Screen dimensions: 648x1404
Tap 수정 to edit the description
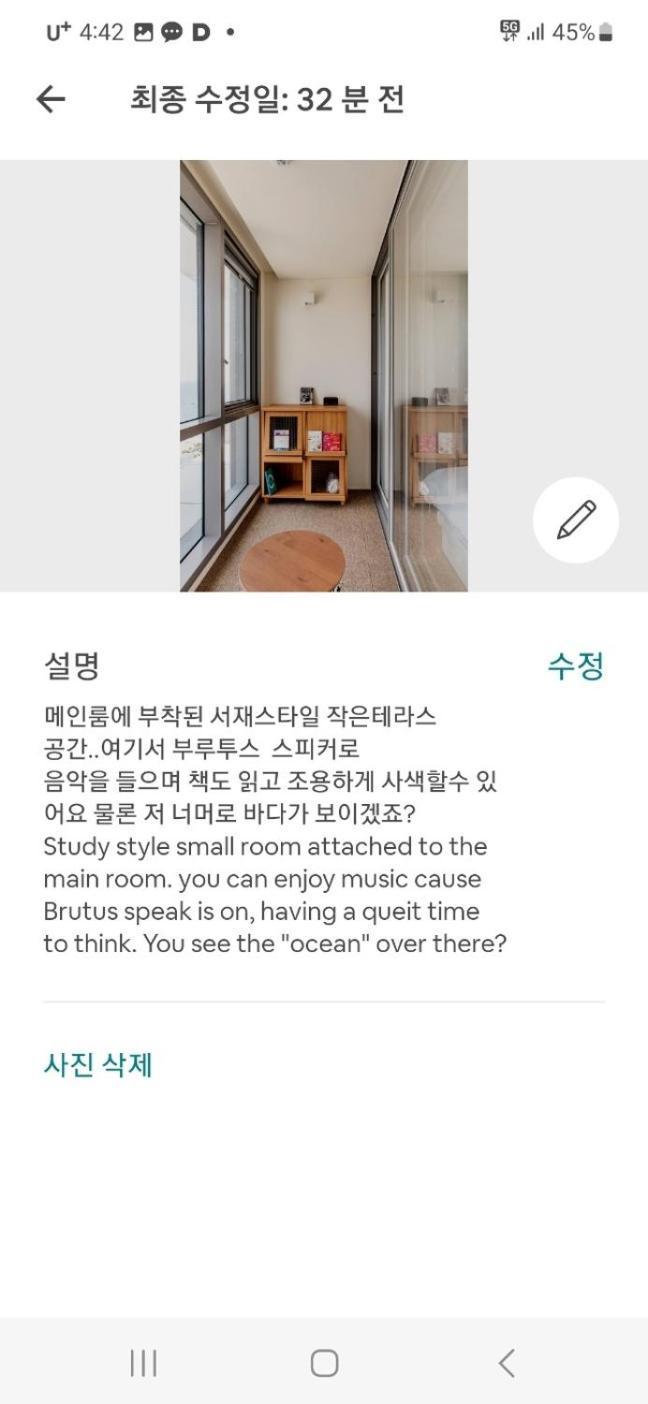click(575, 666)
